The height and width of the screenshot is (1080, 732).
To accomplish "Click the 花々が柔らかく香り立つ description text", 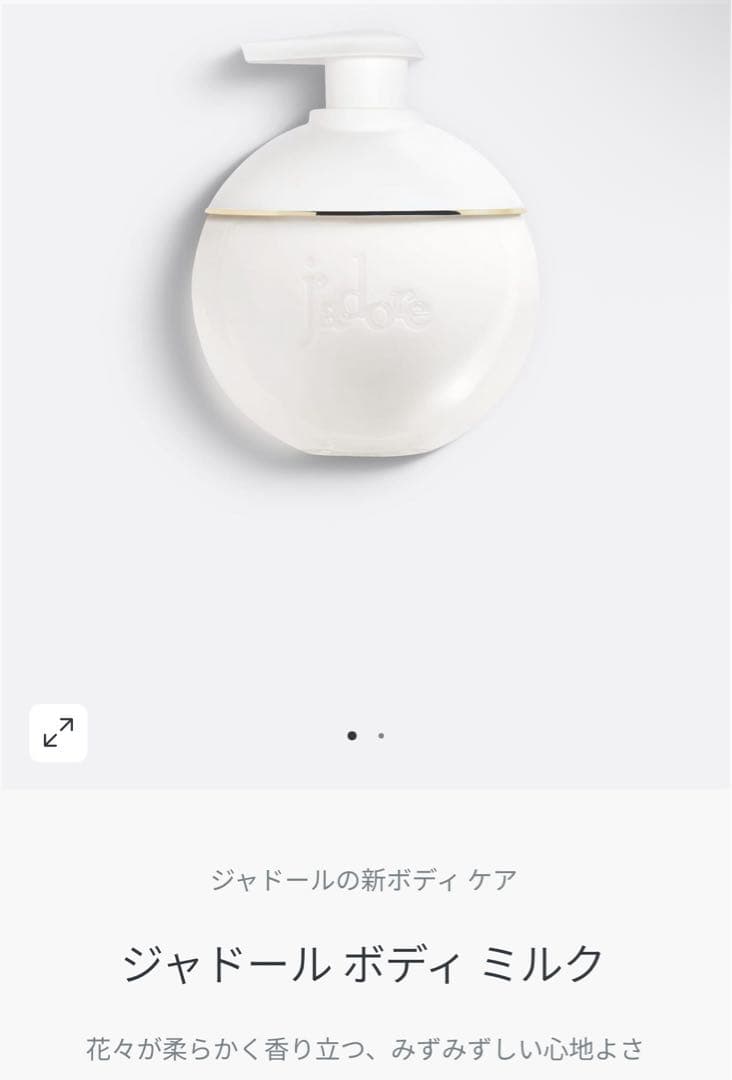I will [366, 1041].
